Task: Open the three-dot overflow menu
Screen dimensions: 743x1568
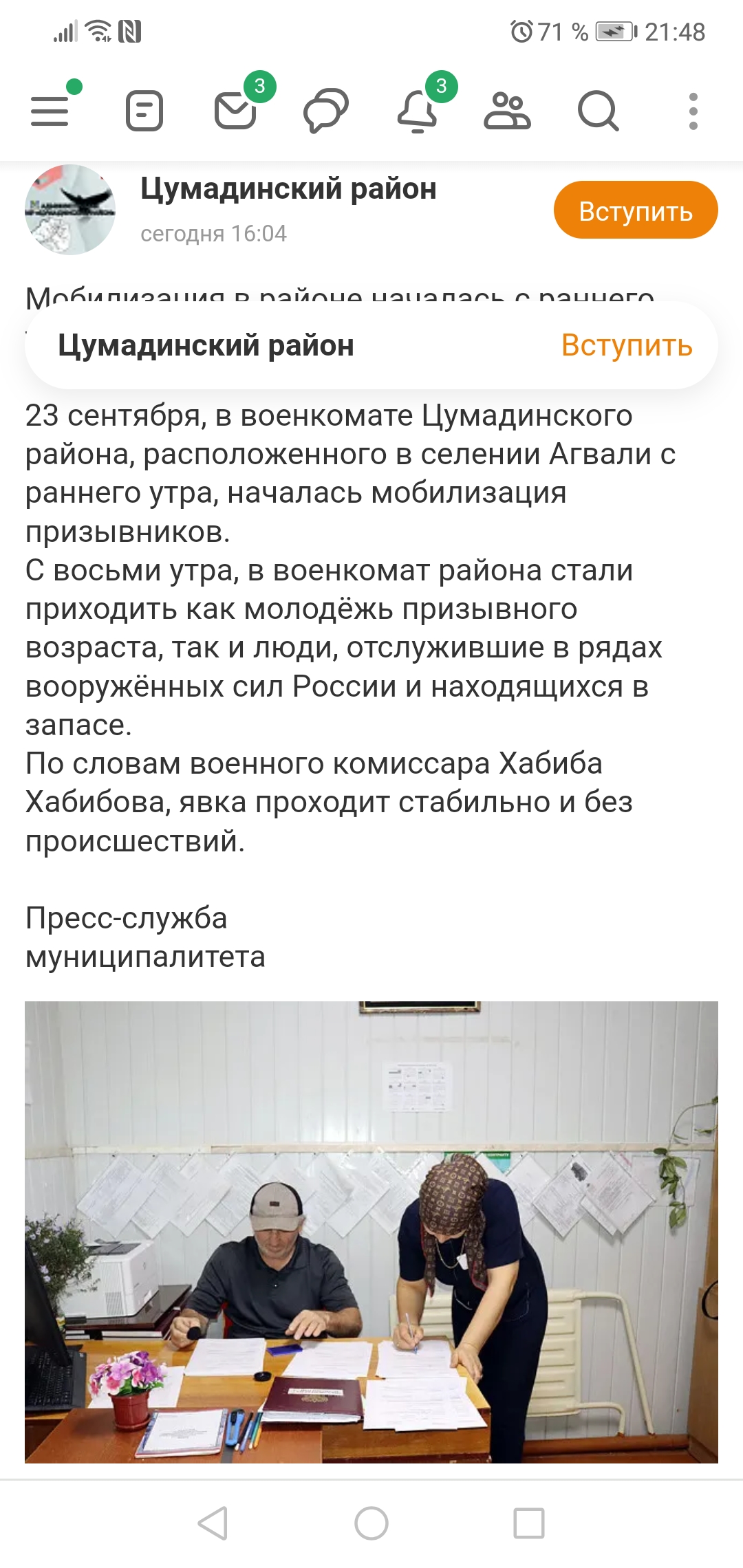Action: click(693, 111)
